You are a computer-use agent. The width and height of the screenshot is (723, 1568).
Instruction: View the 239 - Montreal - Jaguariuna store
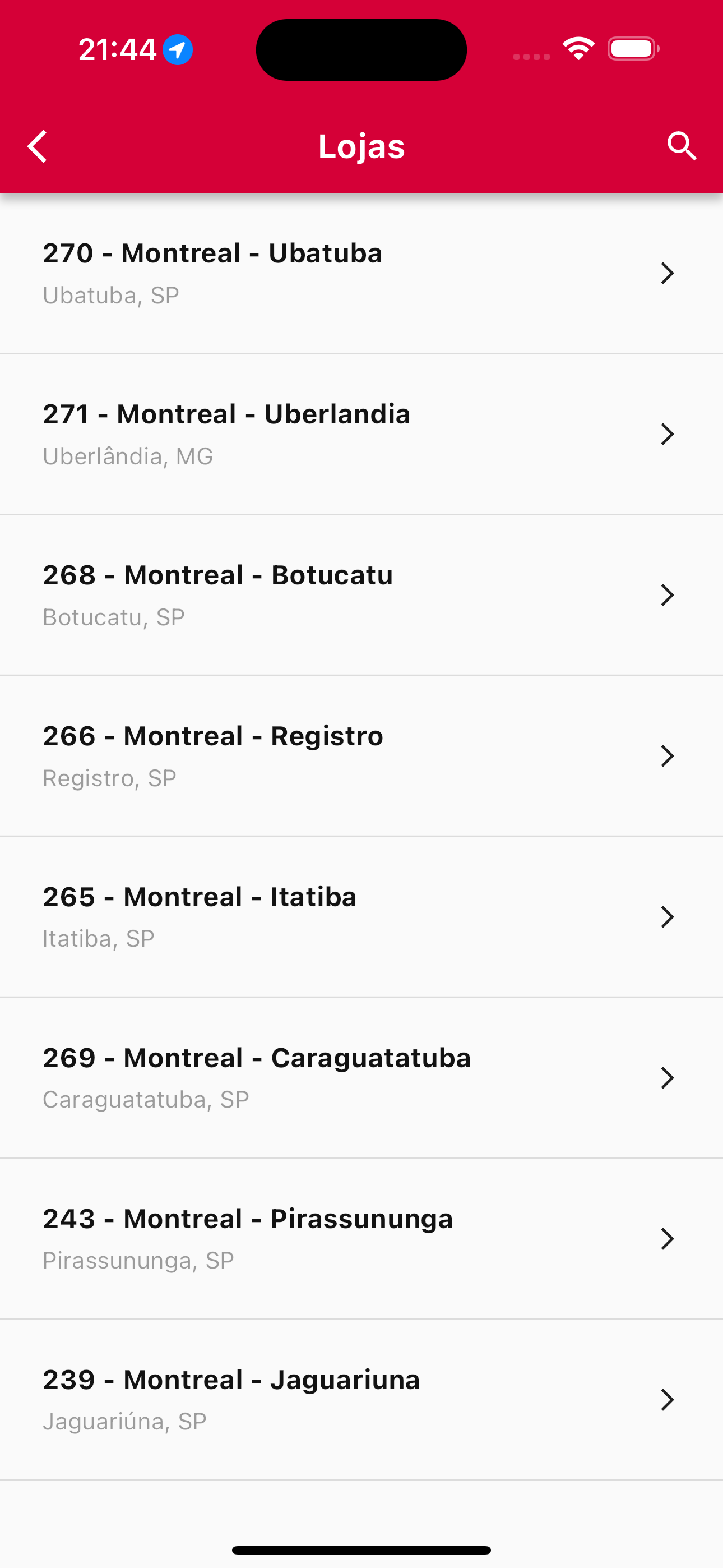[x=361, y=1400]
